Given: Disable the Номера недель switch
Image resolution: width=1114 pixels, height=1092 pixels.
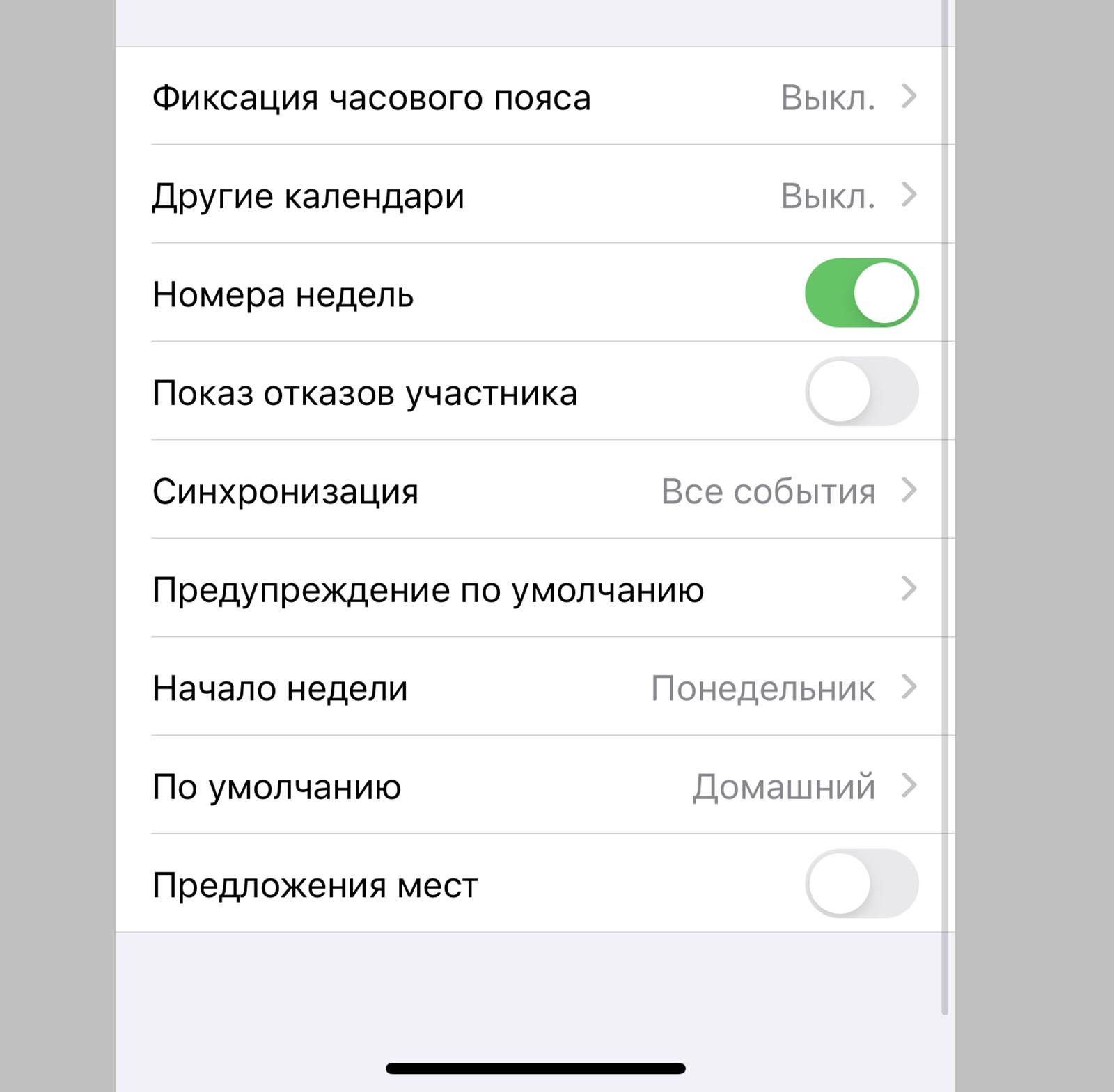Looking at the screenshot, I should (861, 293).
